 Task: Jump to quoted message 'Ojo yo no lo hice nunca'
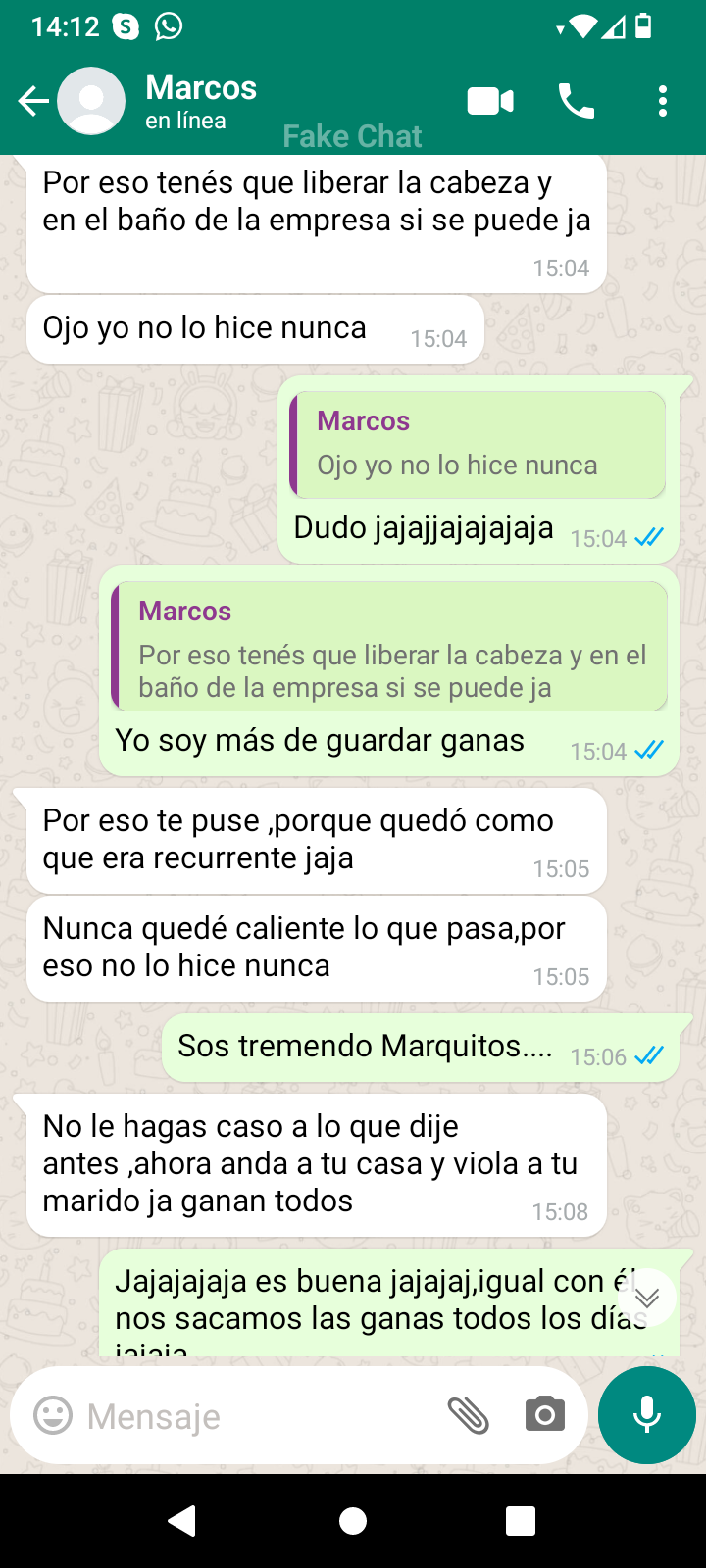(479, 445)
